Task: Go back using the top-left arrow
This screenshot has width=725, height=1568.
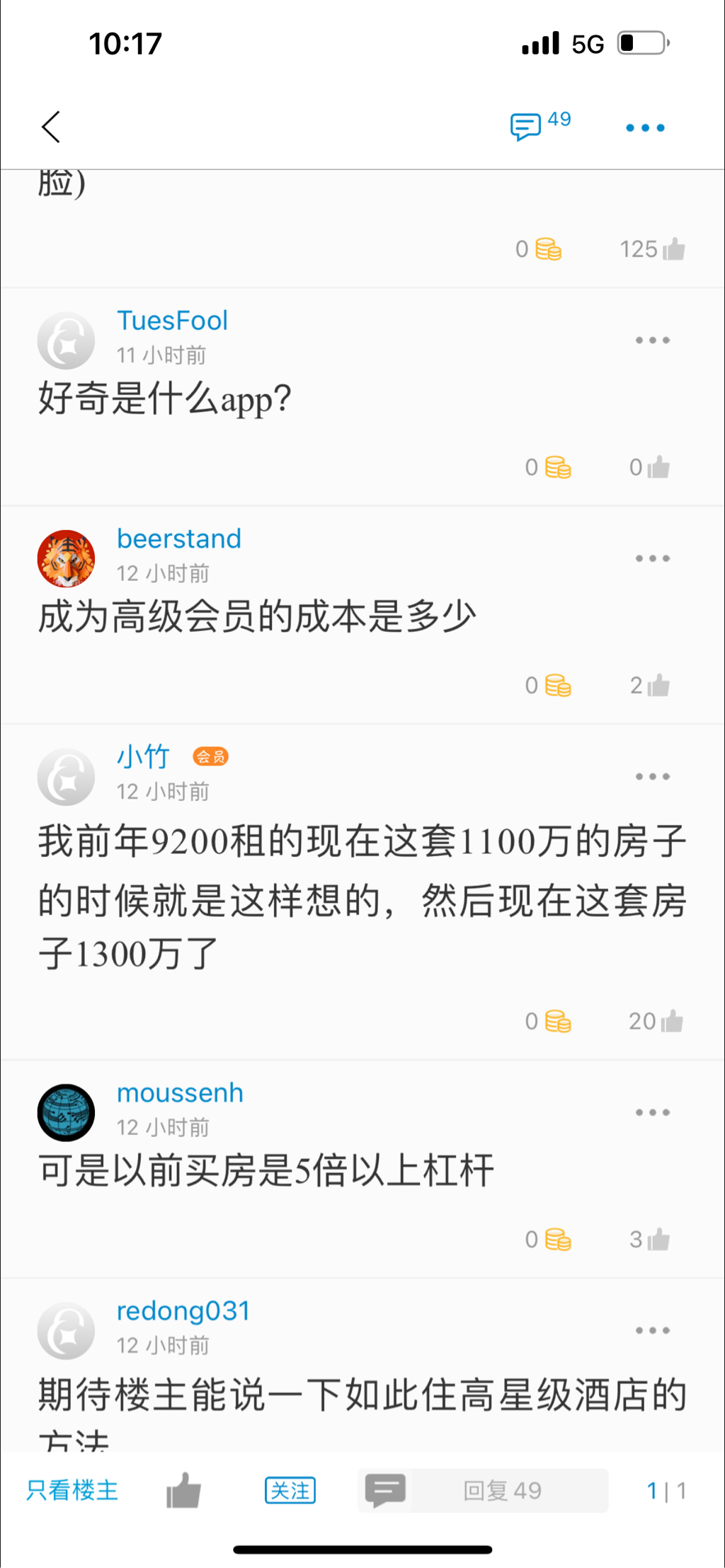Action: [51, 127]
